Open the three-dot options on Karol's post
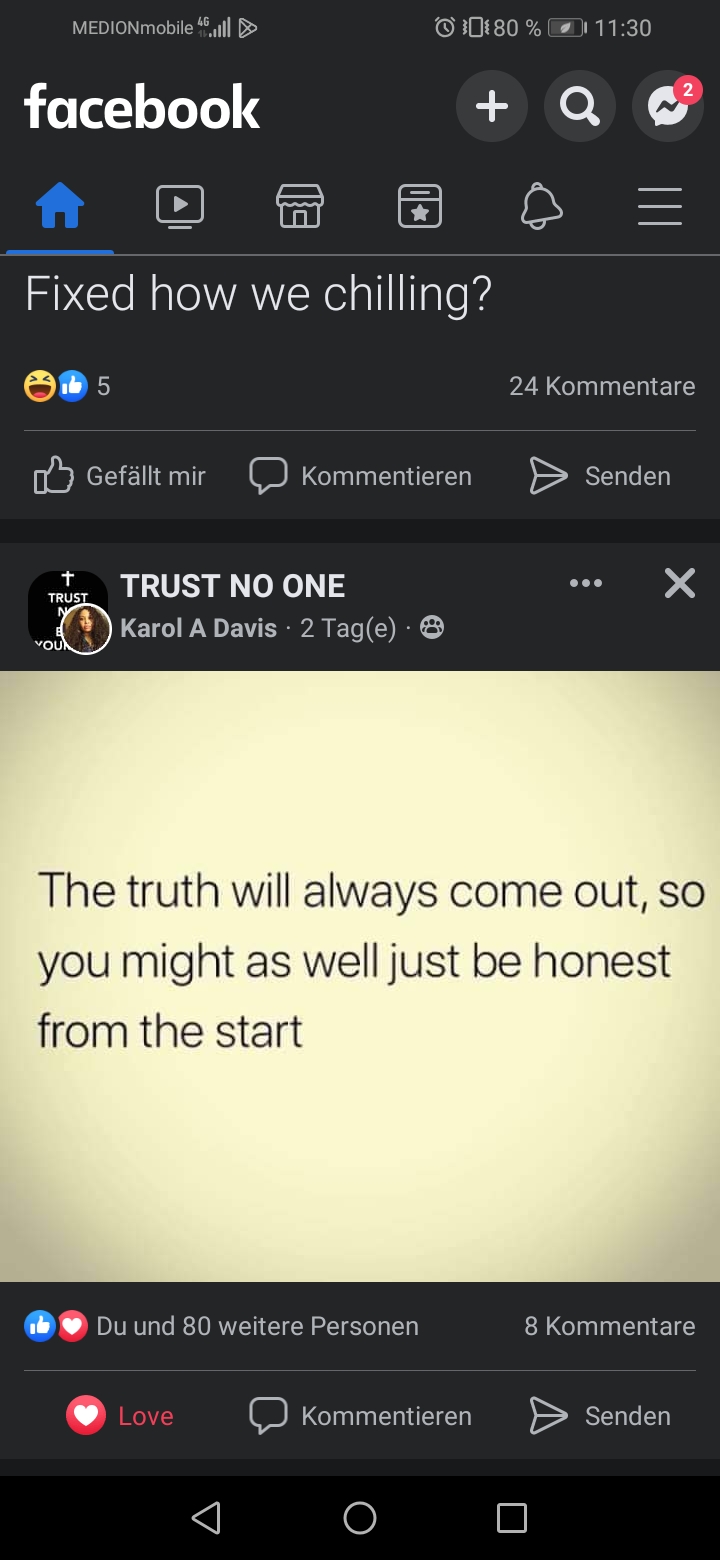This screenshot has width=720, height=1560. [x=585, y=583]
